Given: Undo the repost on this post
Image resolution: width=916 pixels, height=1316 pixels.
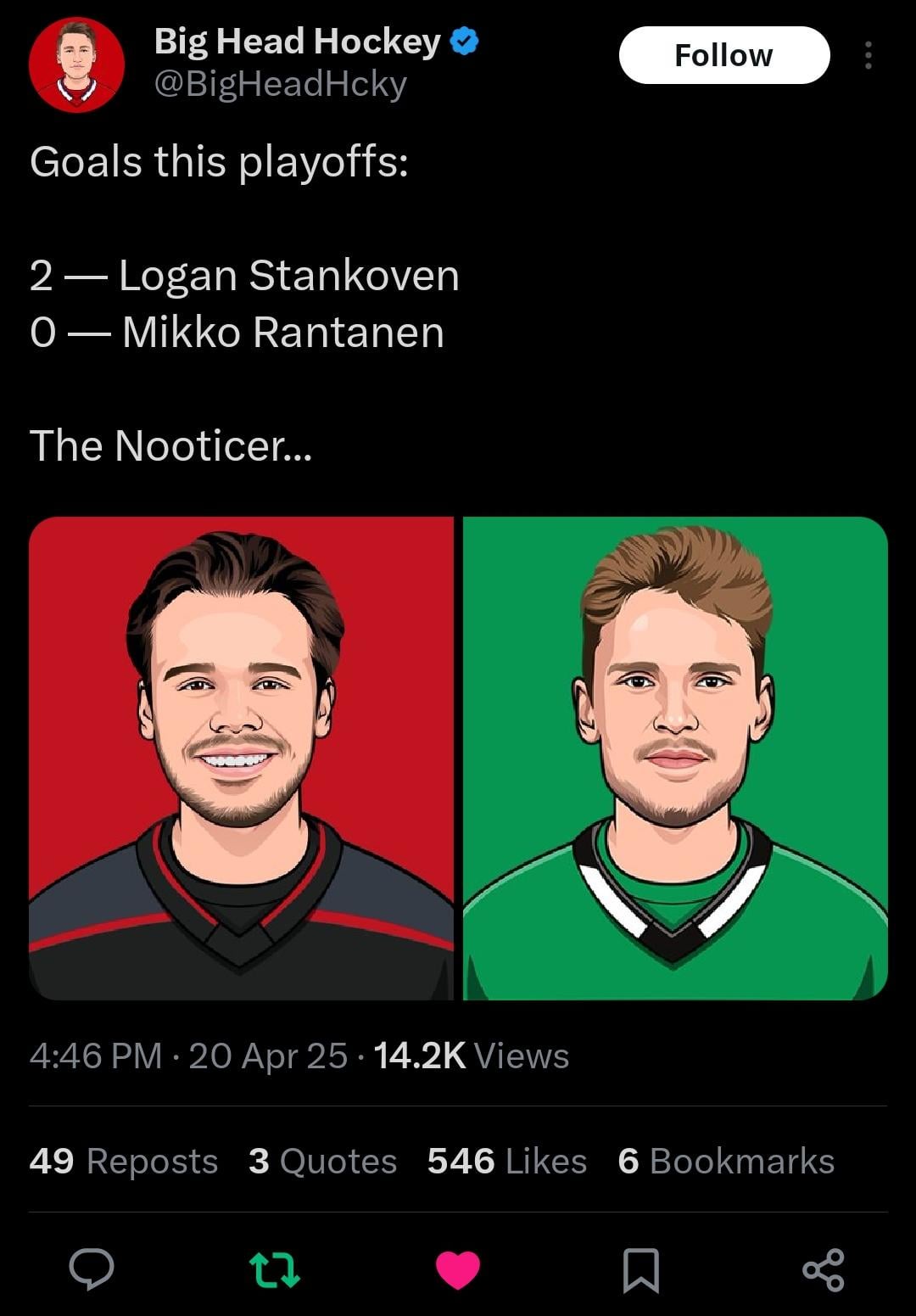Looking at the screenshot, I should pos(275,1269).
